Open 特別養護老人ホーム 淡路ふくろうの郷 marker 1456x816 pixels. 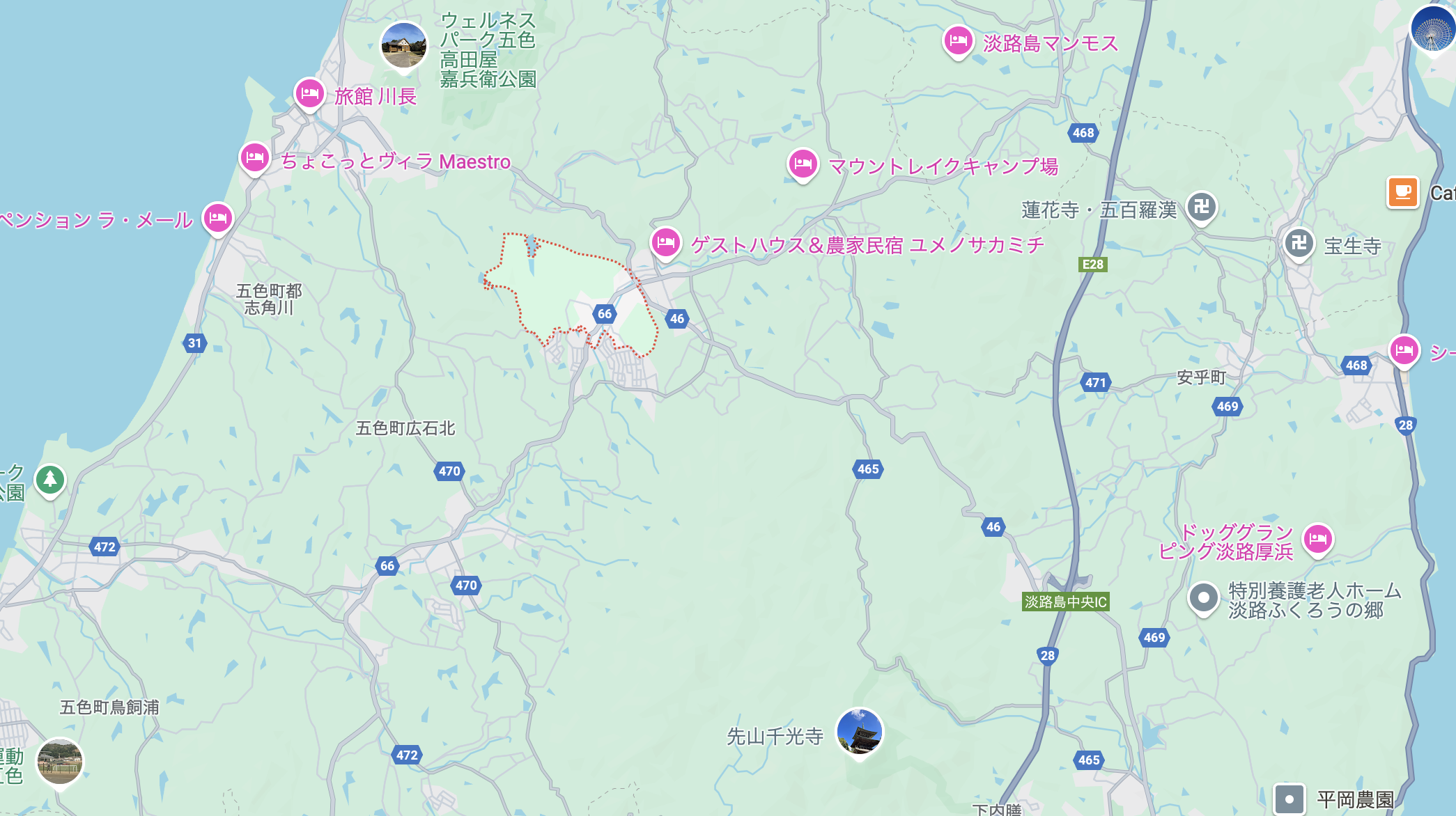pos(1203,598)
